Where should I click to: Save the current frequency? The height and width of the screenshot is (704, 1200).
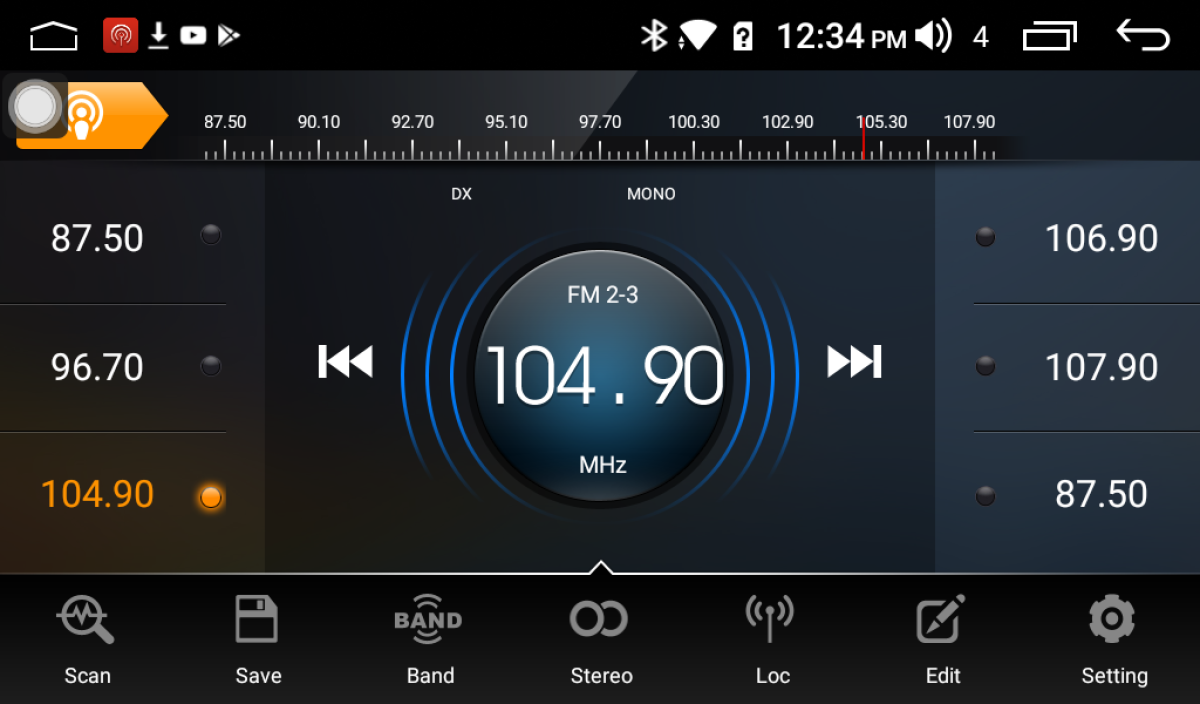pos(258,639)
